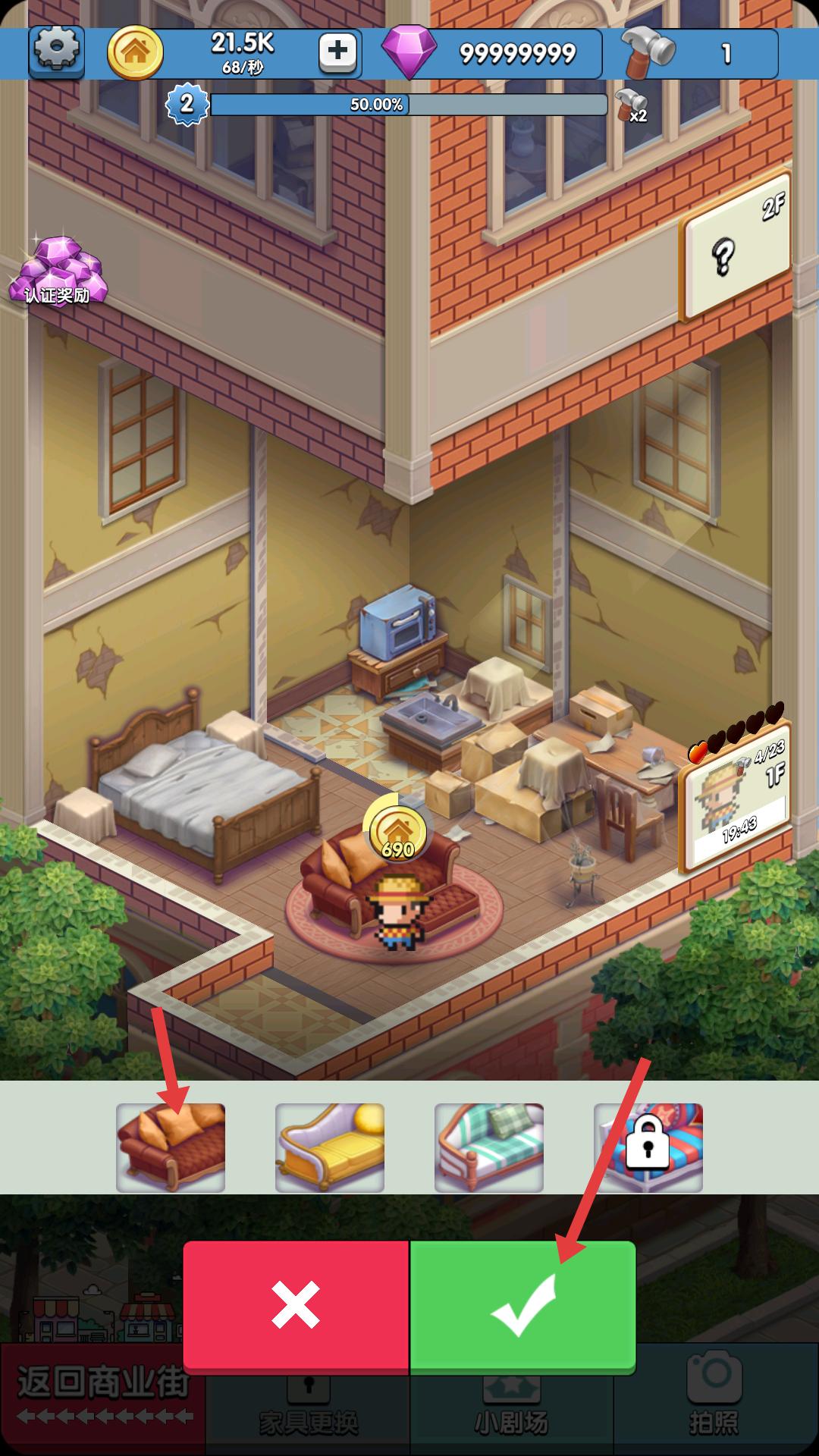Viewport: 819px width, 1456px height.
Task: Tap the plus button to add coins
Action: point(337,52)
